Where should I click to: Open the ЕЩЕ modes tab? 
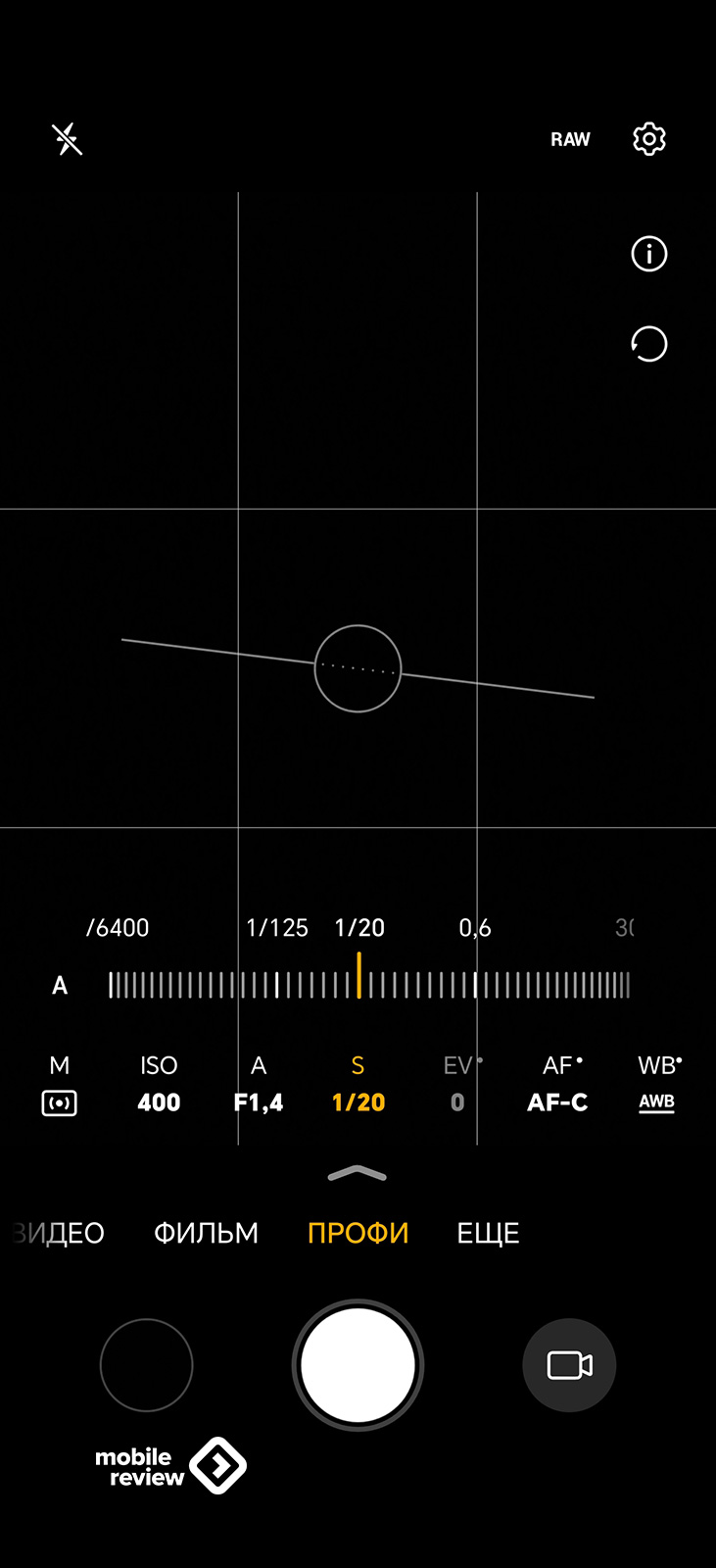tap(488, 1233)
